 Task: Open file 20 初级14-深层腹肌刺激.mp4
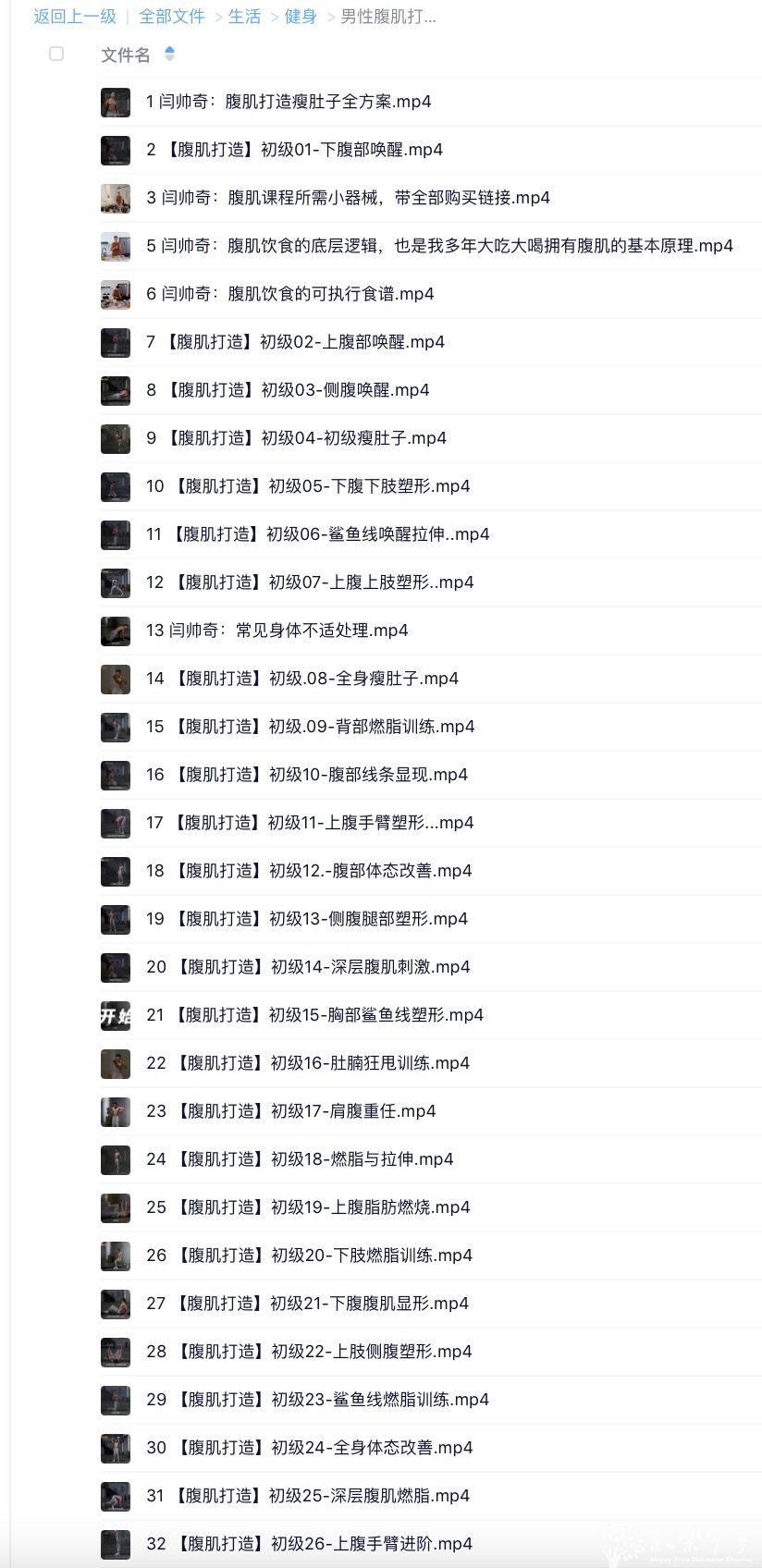[x=308, y=967]
